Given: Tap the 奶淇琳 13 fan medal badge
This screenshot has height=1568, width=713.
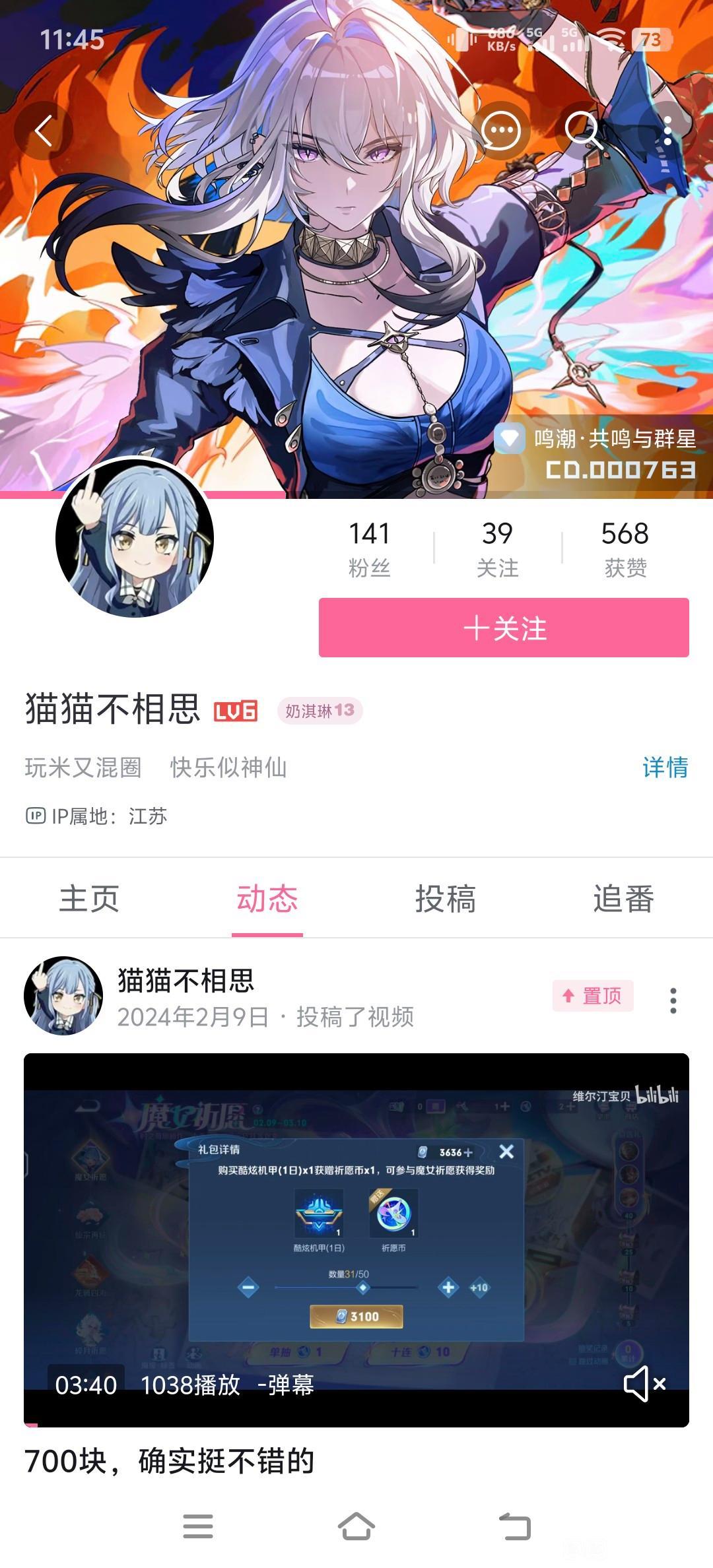Looking at the screenshot, I should click(320, 711).
